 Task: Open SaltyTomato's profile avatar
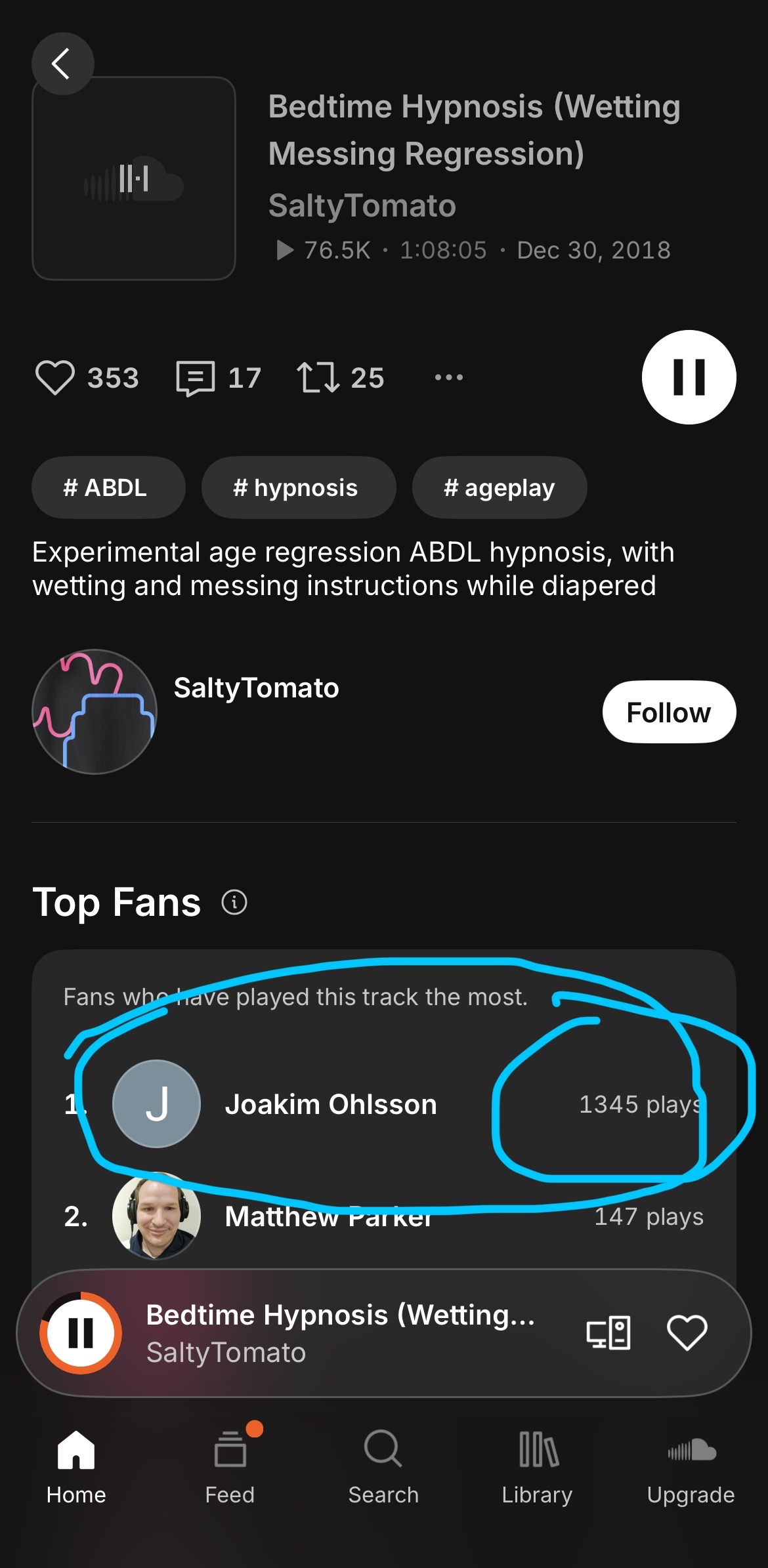(x=95, y=712)
